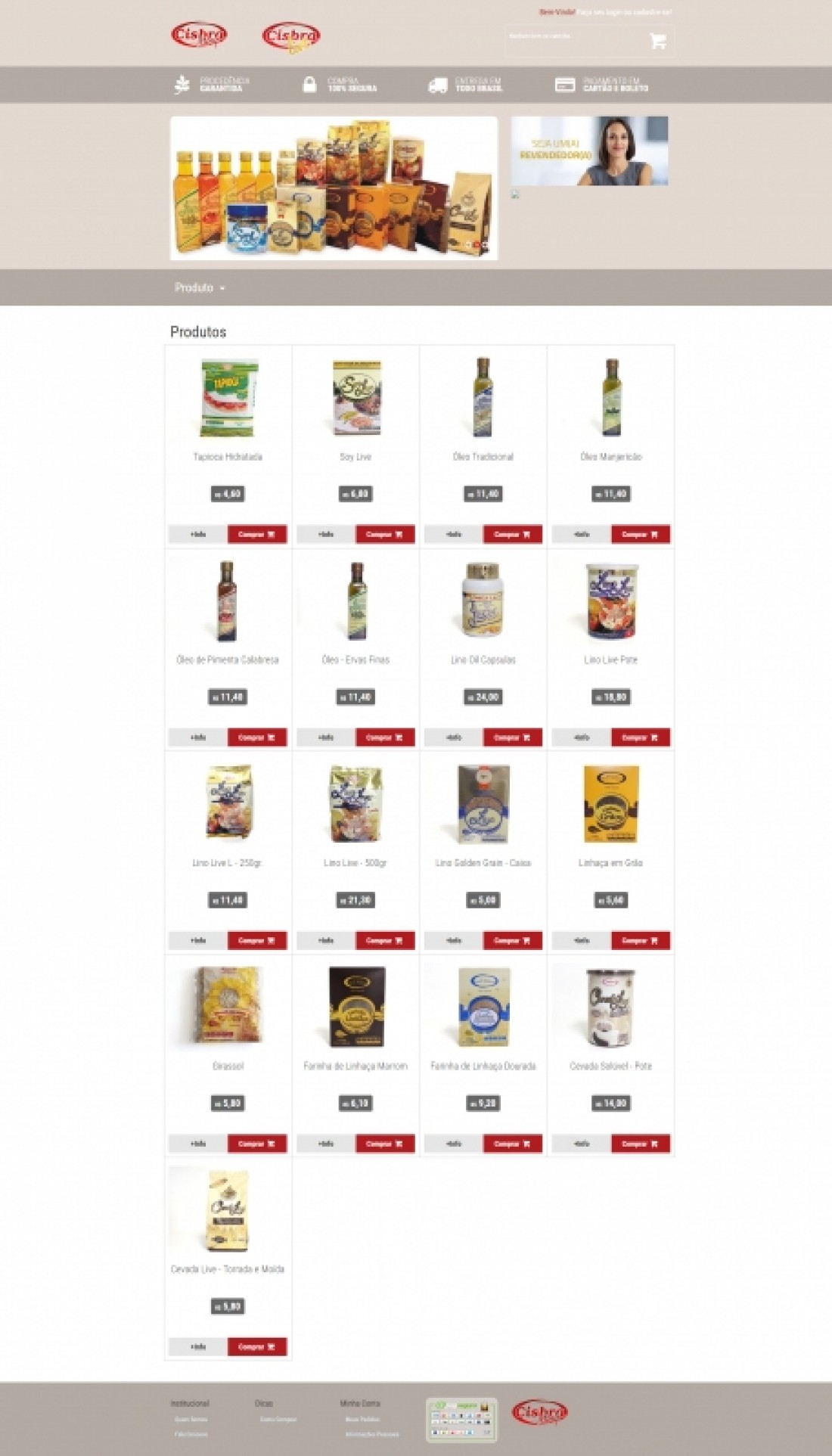Open the Seja uma Revendedora banner
The width and height of the screenshot is (832, 1456).
(589, 151)
